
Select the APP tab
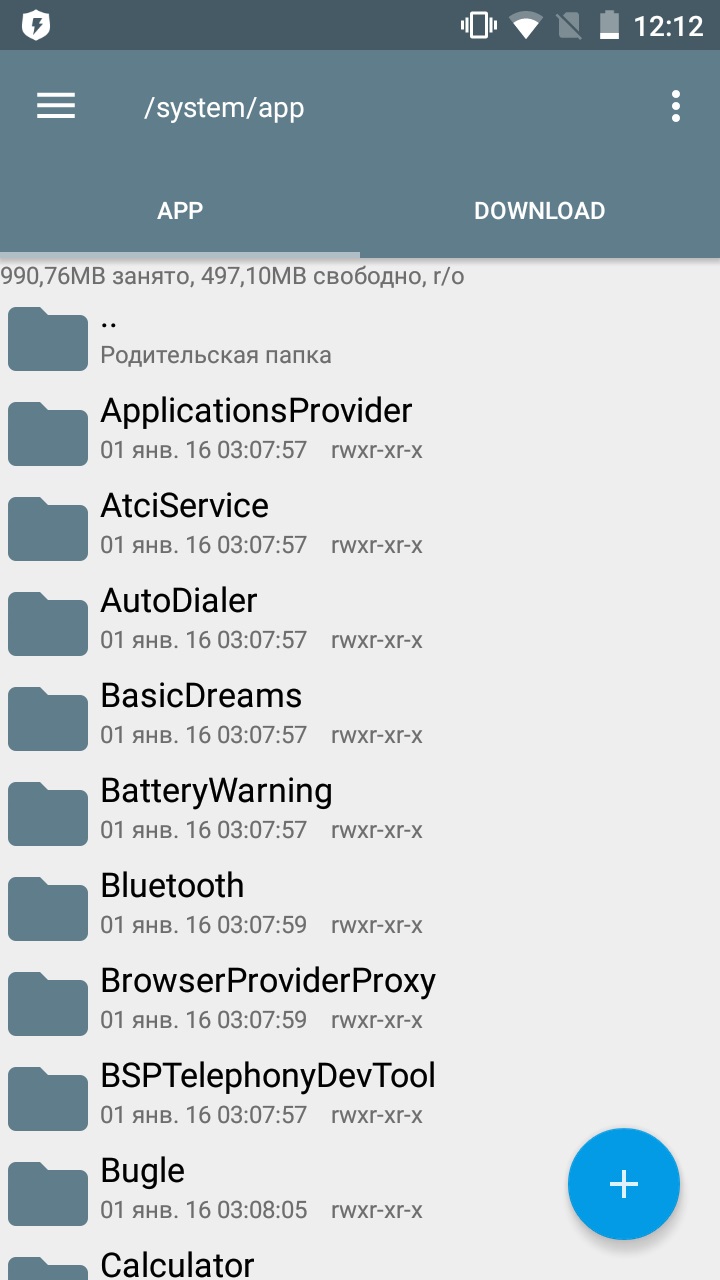pos(180,211)
